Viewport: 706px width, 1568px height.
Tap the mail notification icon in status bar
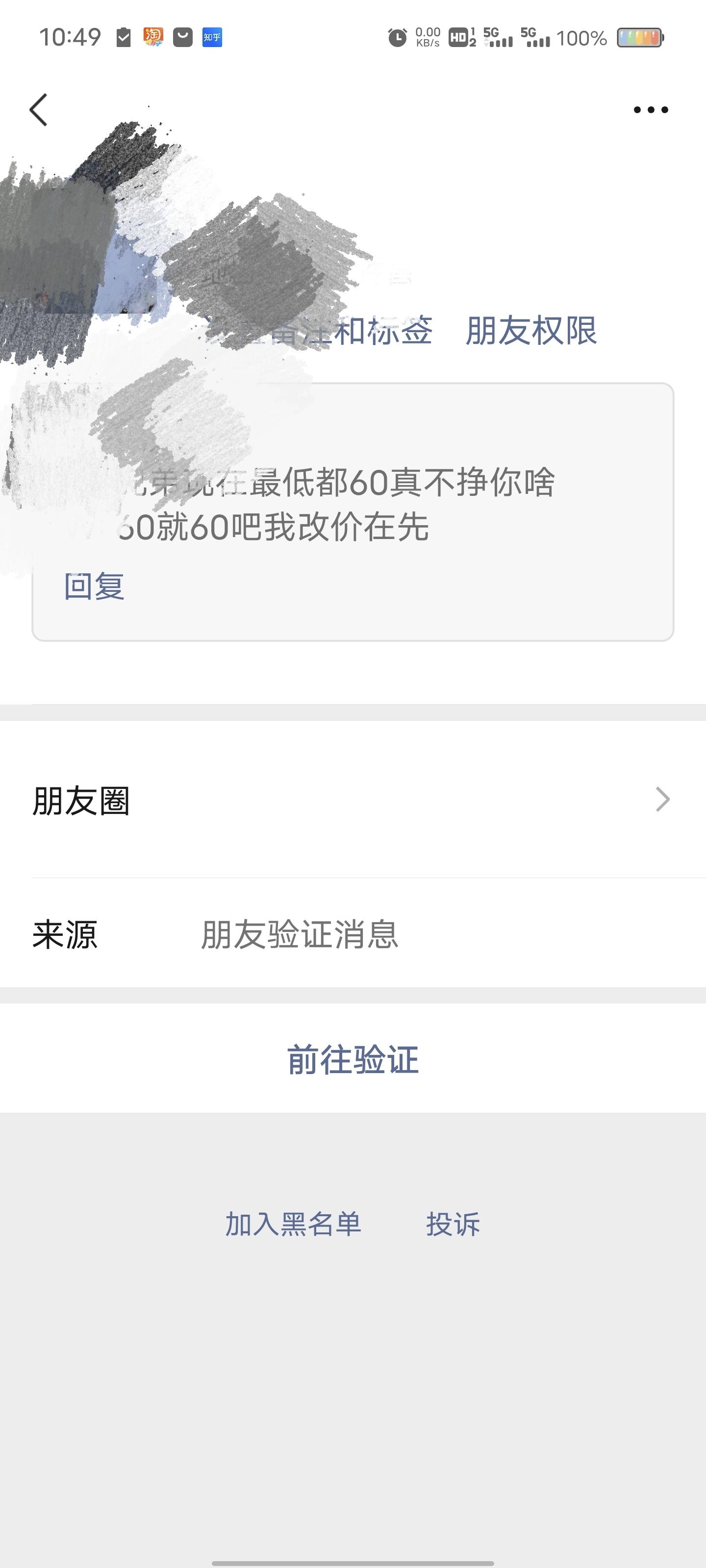click(x=182, y=37)
